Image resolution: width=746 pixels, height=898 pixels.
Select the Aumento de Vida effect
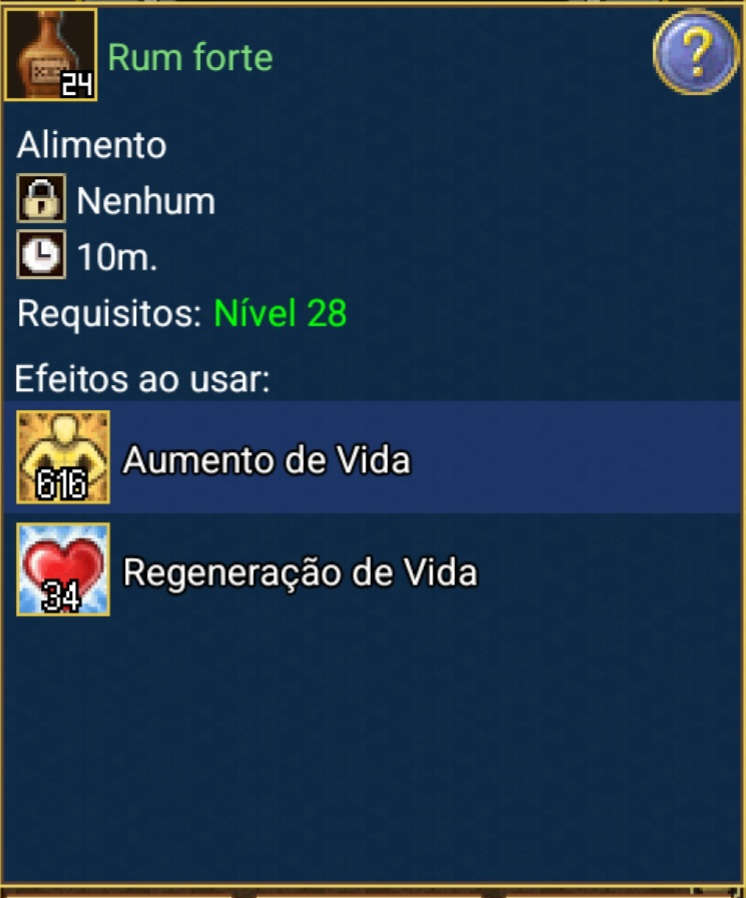click(266, 460)
